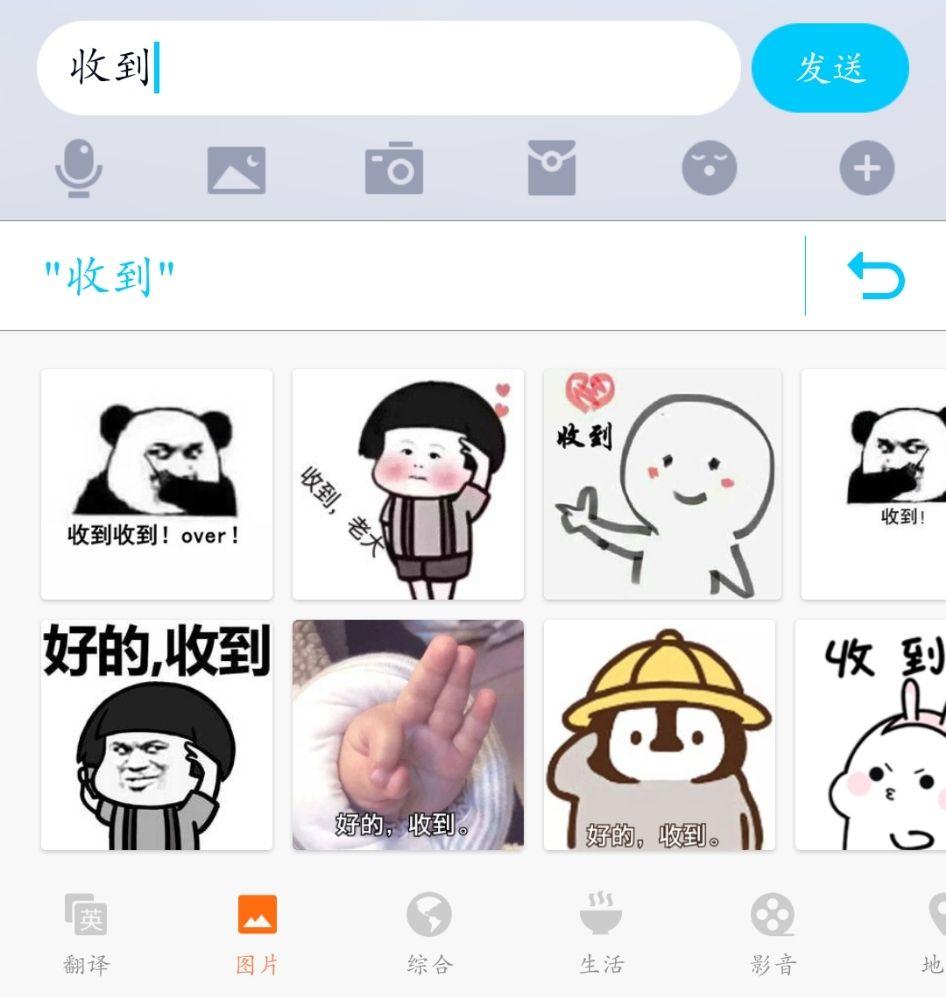Select the panda "收到收到!over!" meme
Screen dimensions: 946x998
click(x=155, y=483)
